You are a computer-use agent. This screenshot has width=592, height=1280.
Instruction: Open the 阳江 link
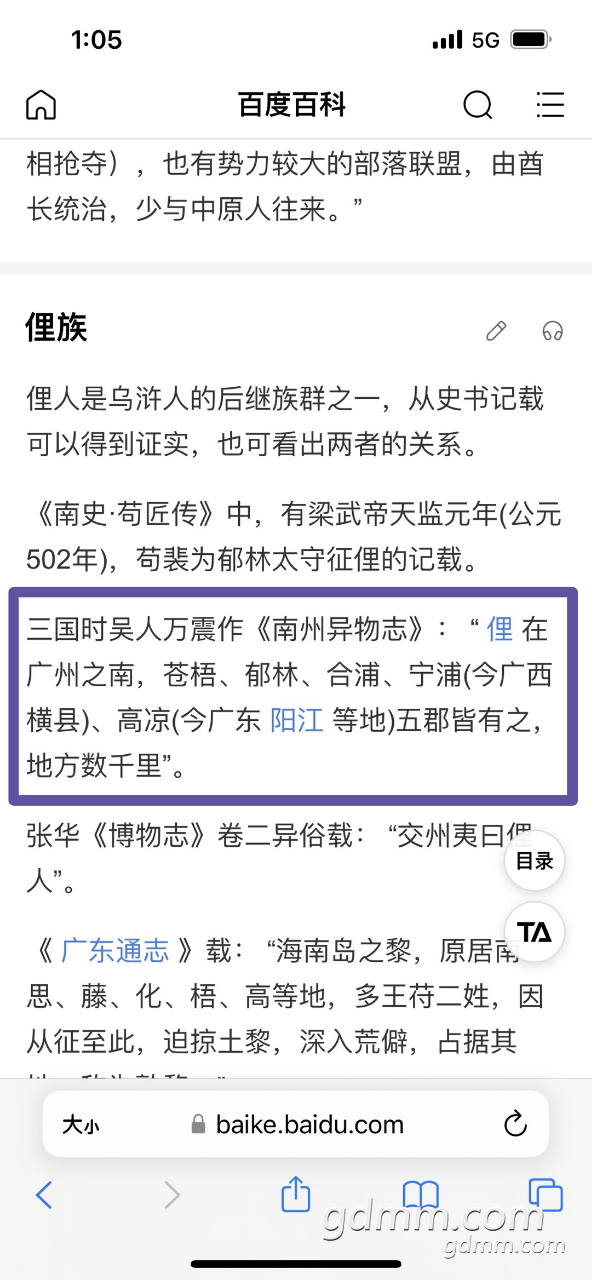coord(297,720)
